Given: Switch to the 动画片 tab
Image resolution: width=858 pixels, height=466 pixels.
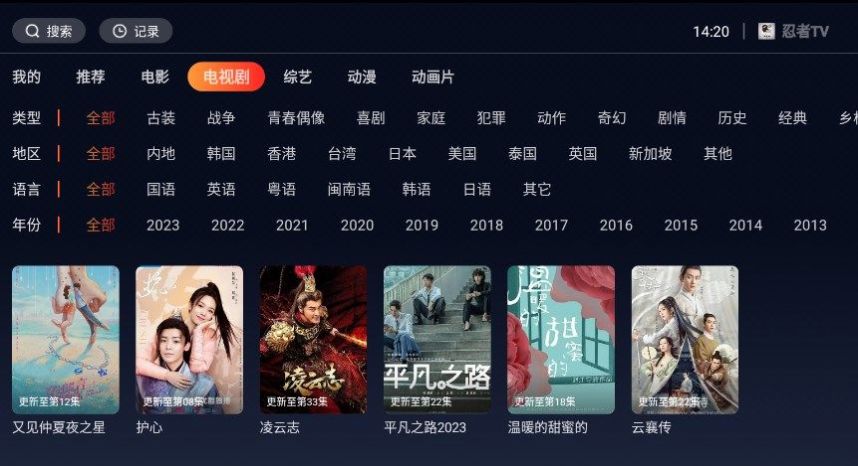Looking at the screenshot, I should [433, 77].
